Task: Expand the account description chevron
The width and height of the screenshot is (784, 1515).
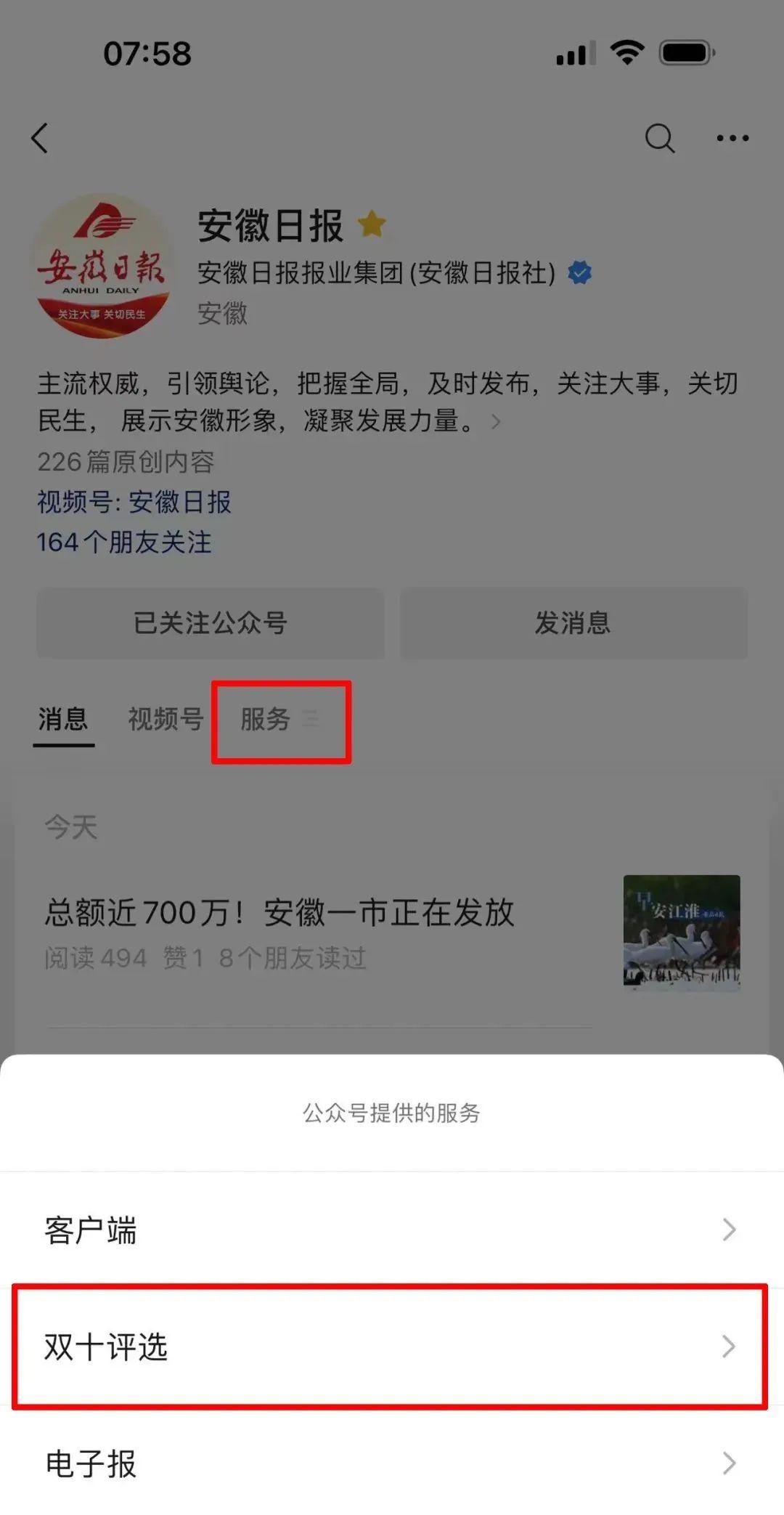Action: coord(496,421)
